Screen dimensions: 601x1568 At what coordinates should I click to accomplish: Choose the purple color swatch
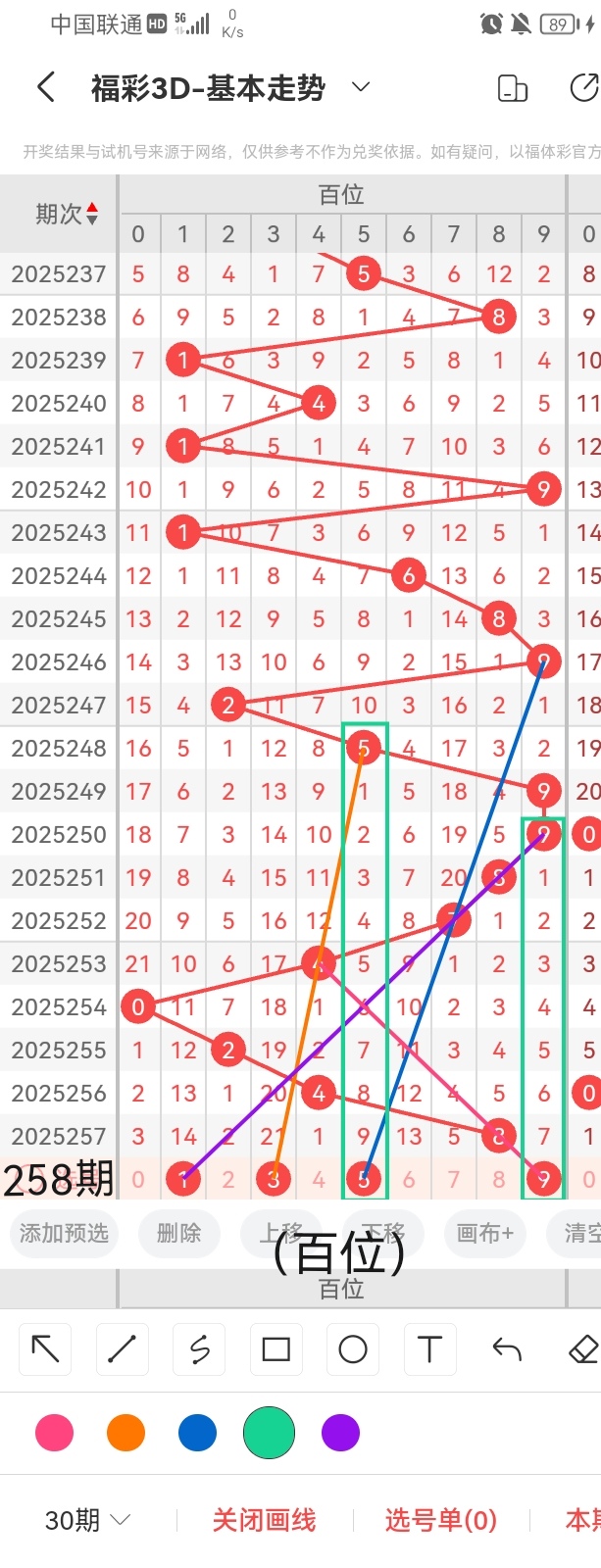[x=340, y=1433]
